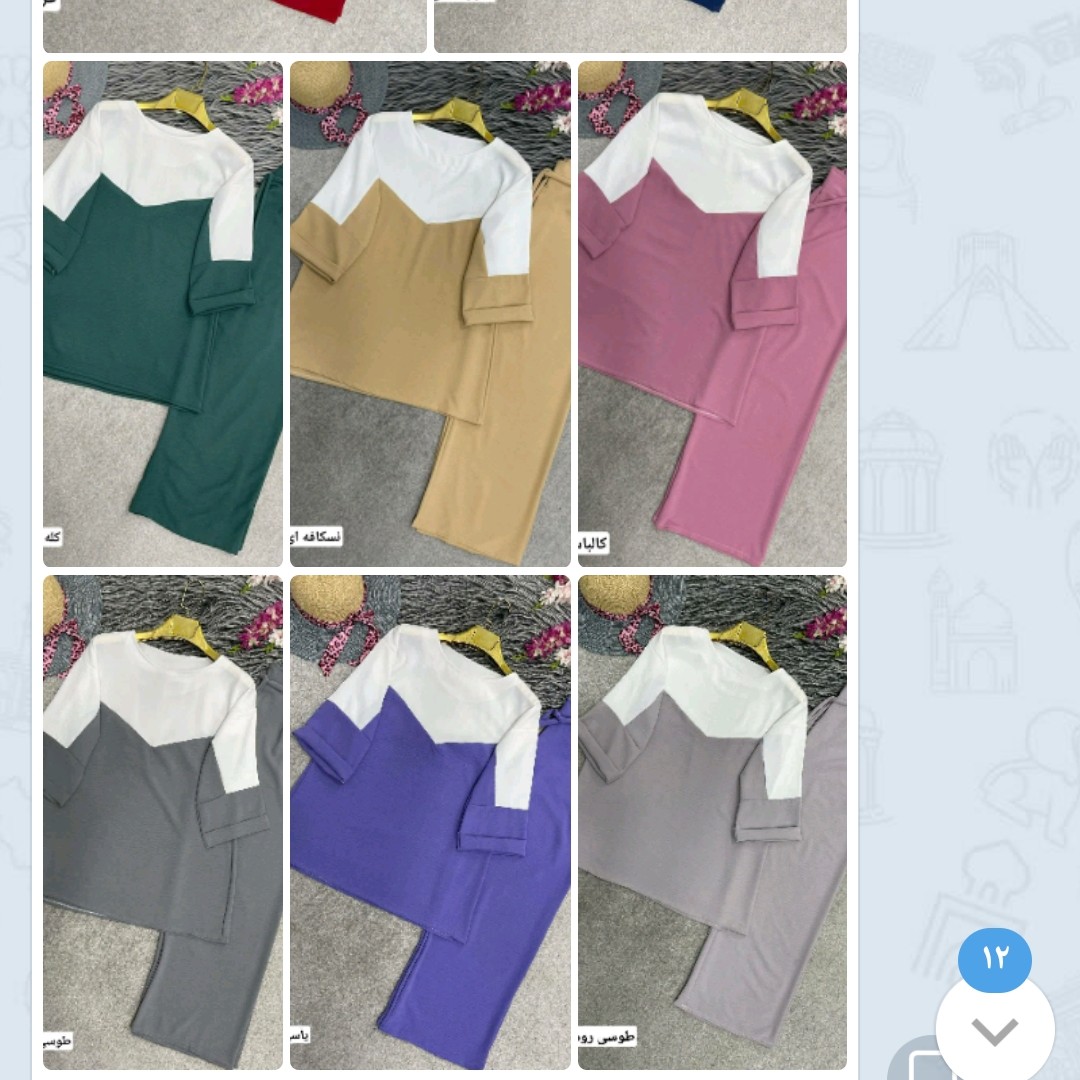Open the beige and white outfit photo
This screenshot has height=1080, width=1080.
(x=430, y=314)
